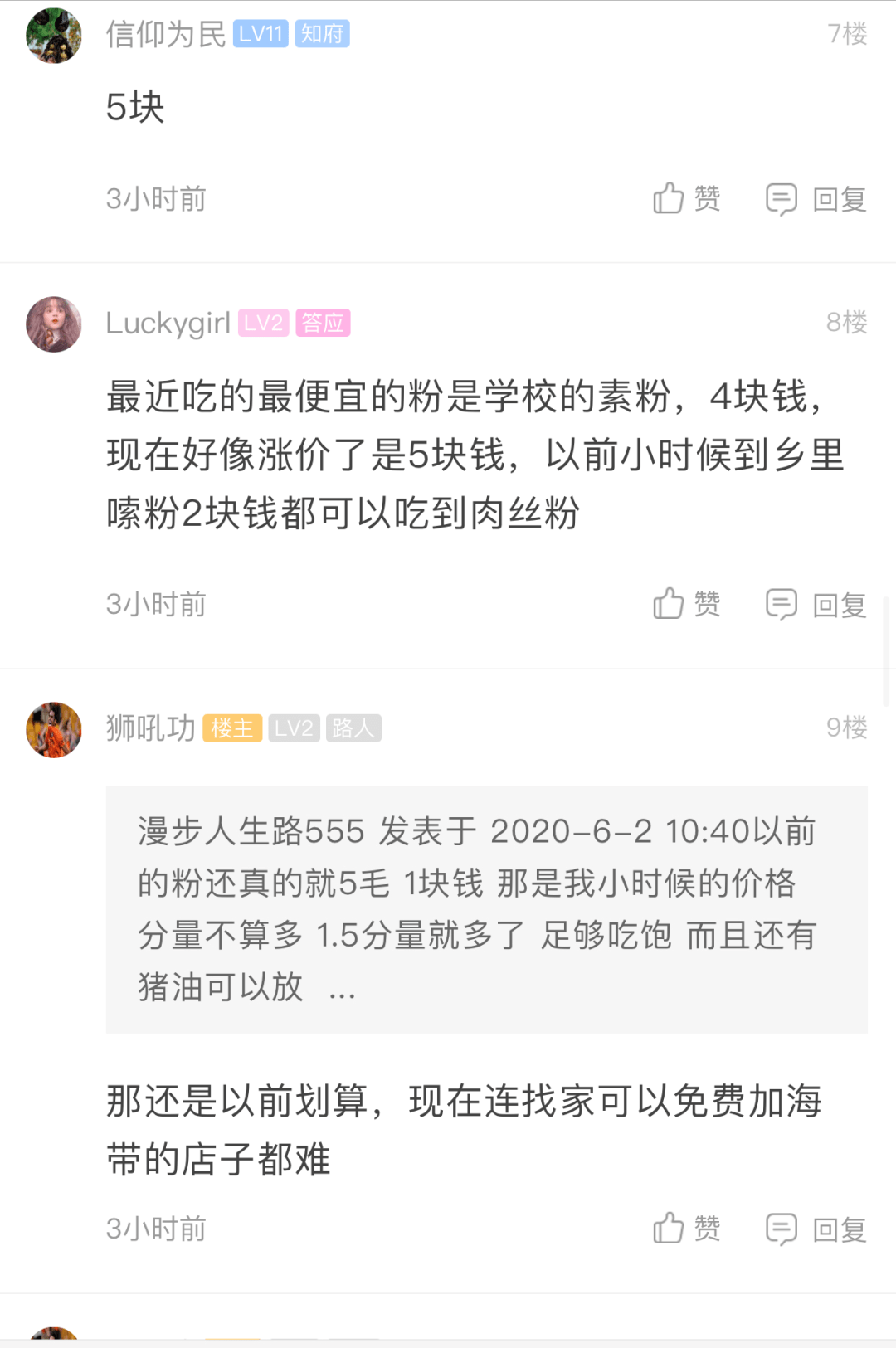Like 信仰为民's 5块 comment
The image size is (896, 1348).
[x=686, y=199]
